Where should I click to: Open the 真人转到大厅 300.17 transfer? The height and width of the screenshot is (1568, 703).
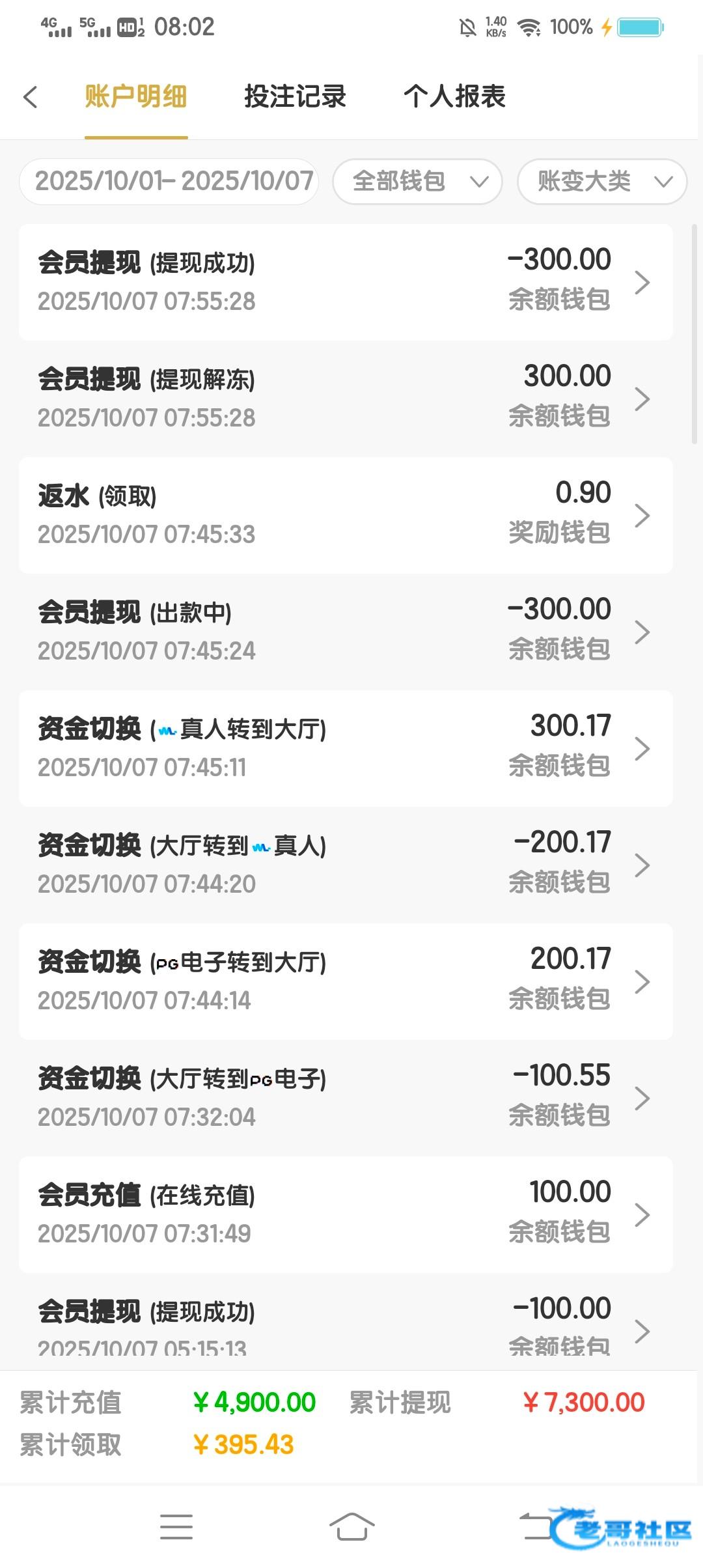pyautogui.click(x=346, y=748)
